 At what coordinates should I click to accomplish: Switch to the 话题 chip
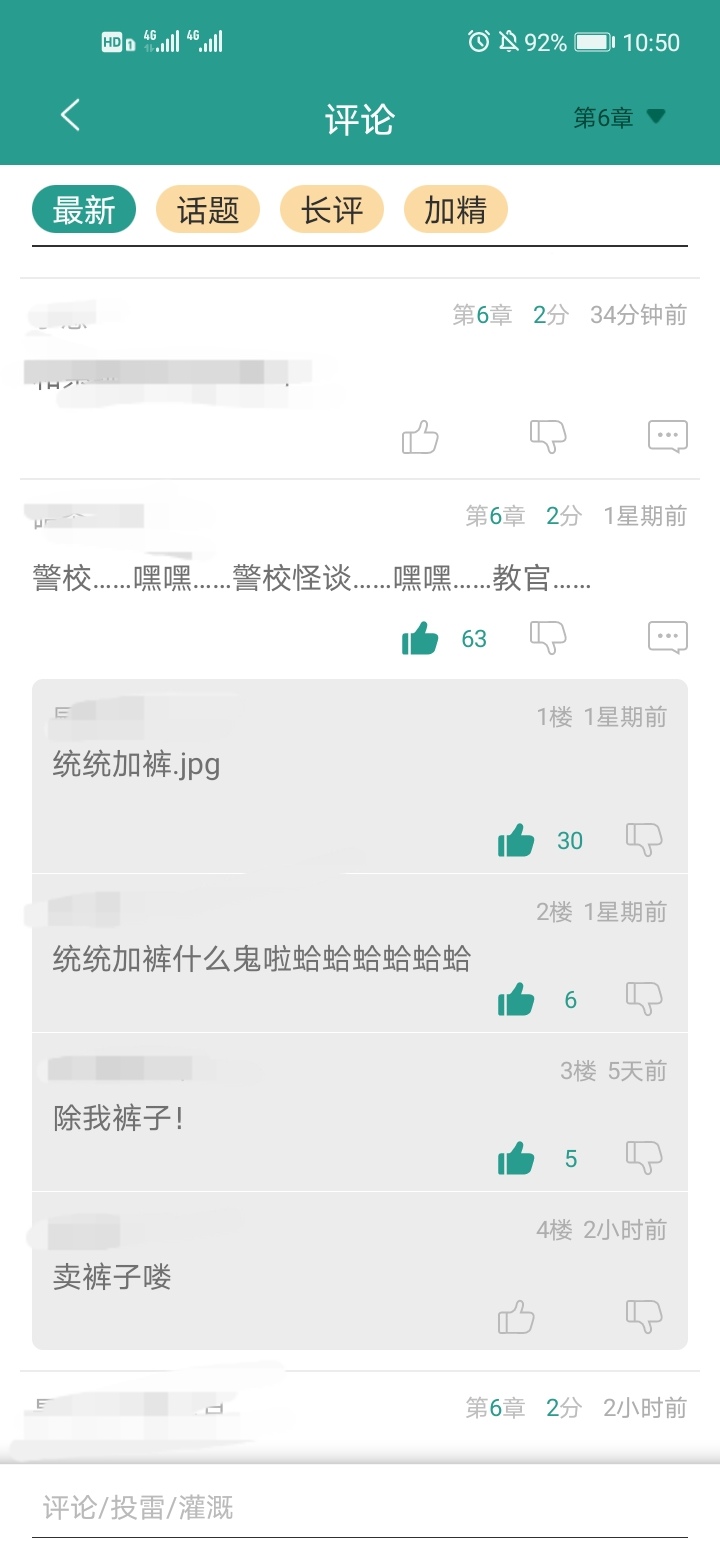[208, 210]
